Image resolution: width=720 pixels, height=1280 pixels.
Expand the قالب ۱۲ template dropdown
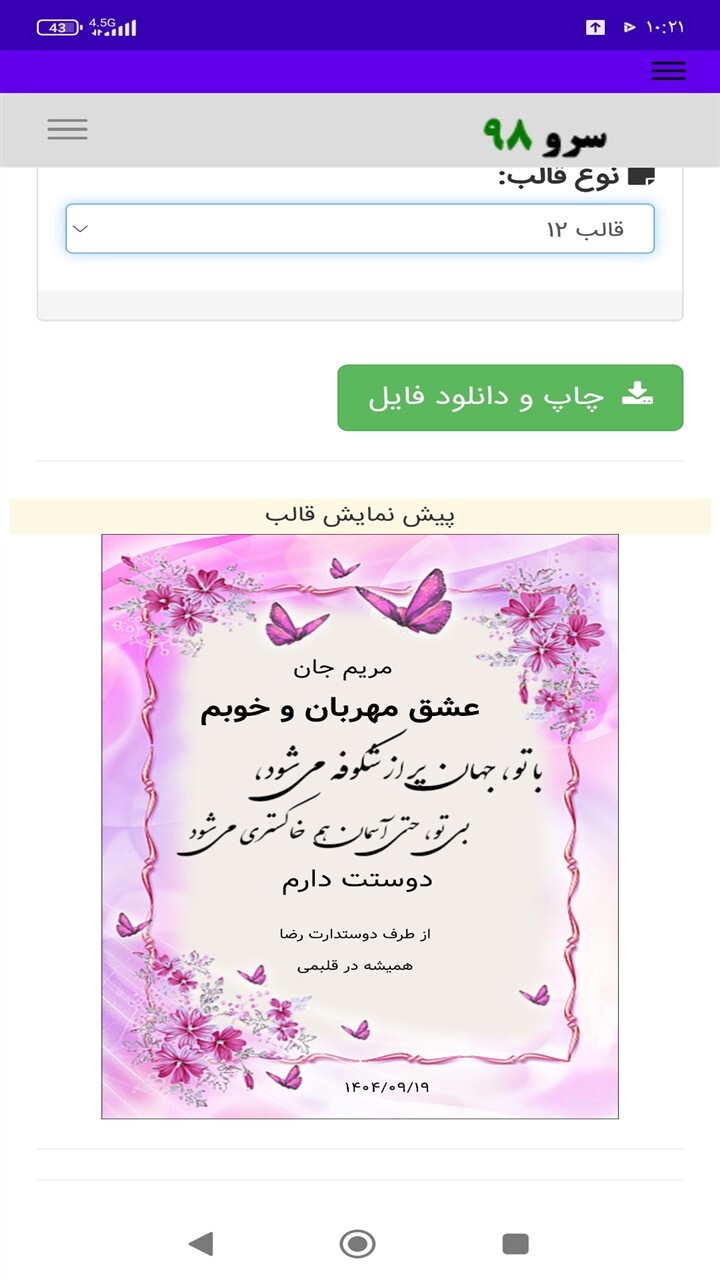click(360, 229)
